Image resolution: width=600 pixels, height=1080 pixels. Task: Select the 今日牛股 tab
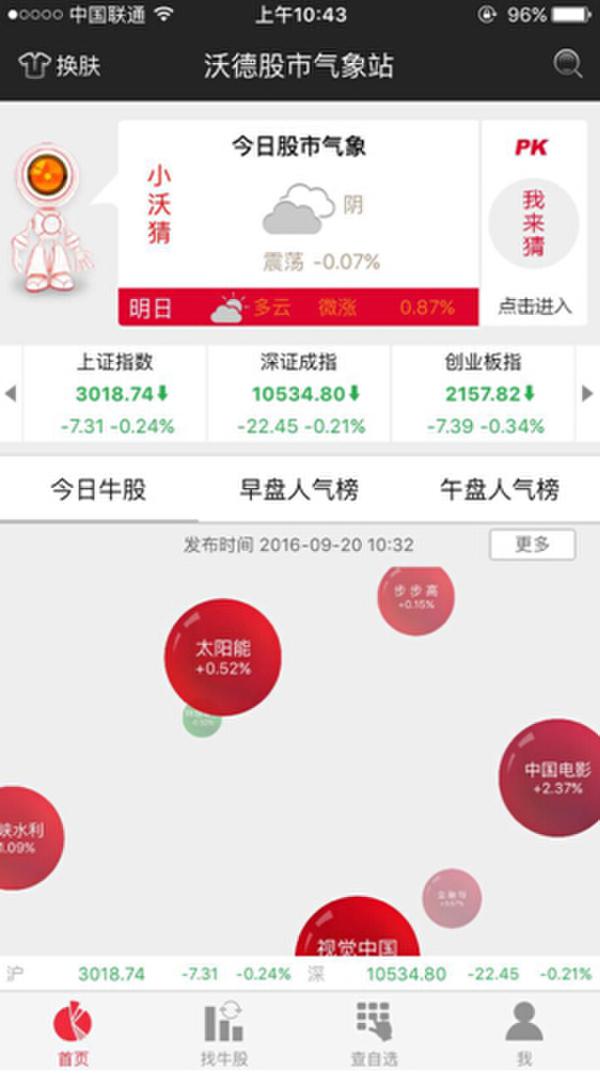[98, 490]
